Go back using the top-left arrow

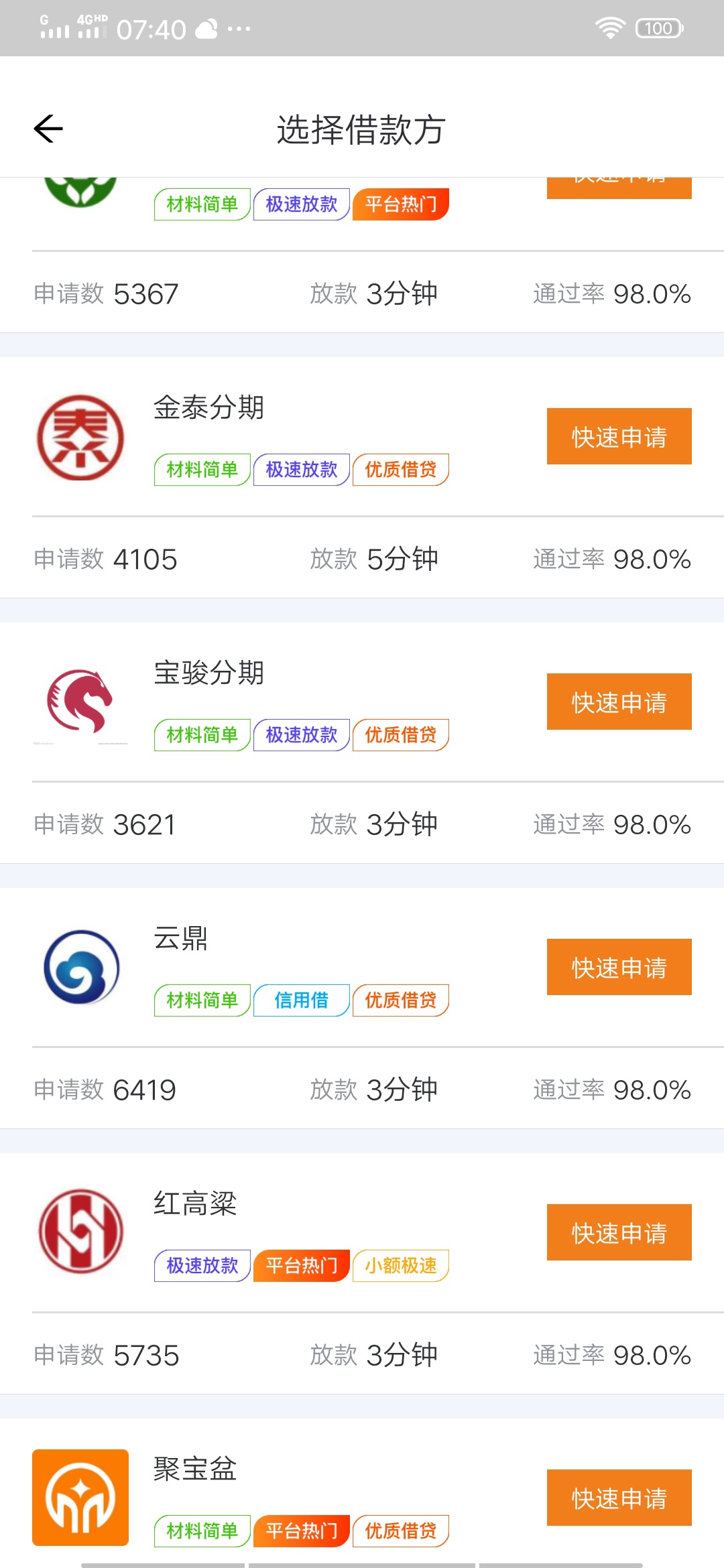point(48,129)
